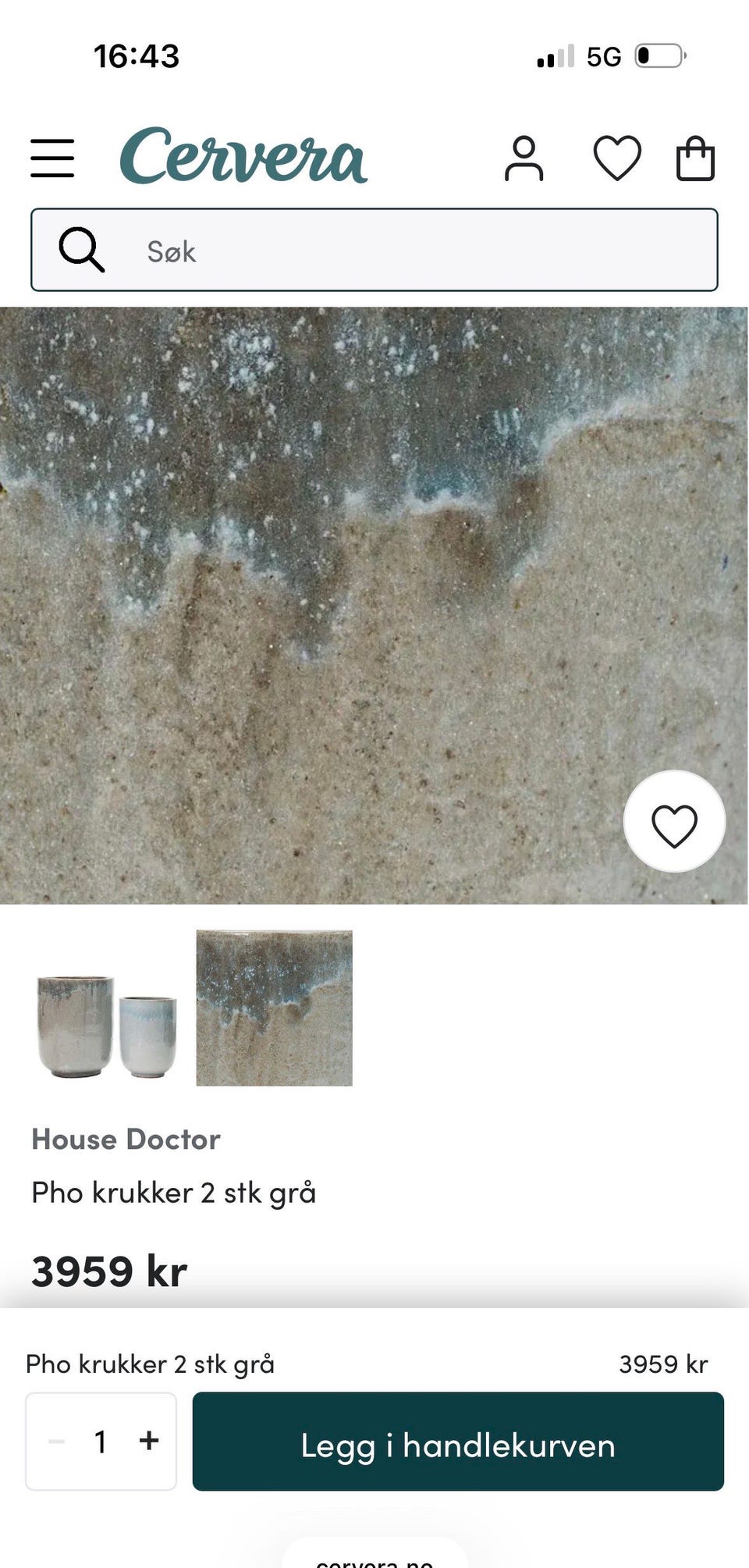Image resolution: width=749 pixels, height=1568 pixels.
Task: Tap the Søk search field
Action: [x=374, y=250]
